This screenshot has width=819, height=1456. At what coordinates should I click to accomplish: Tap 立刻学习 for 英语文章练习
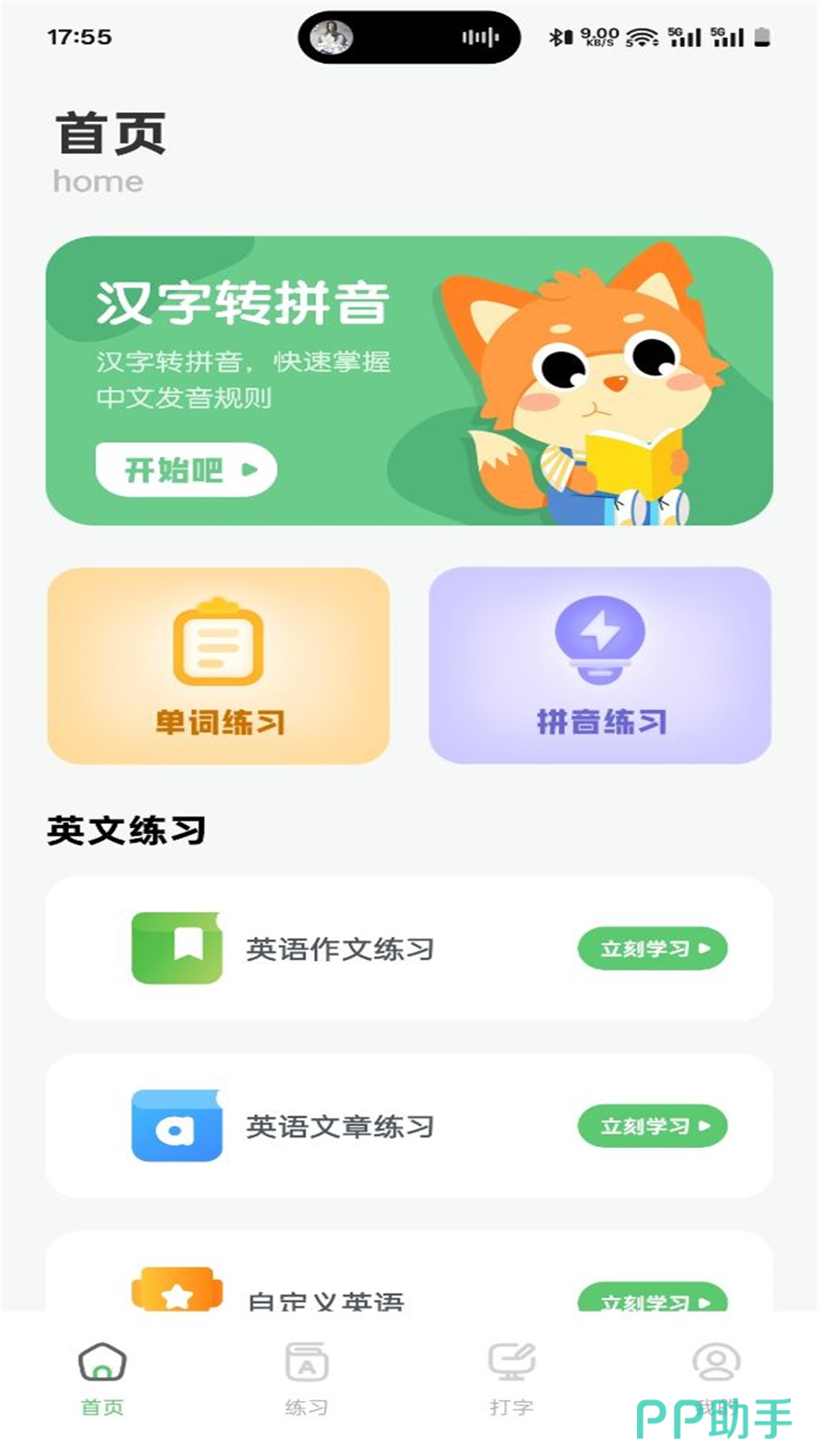coord(652,1125)
